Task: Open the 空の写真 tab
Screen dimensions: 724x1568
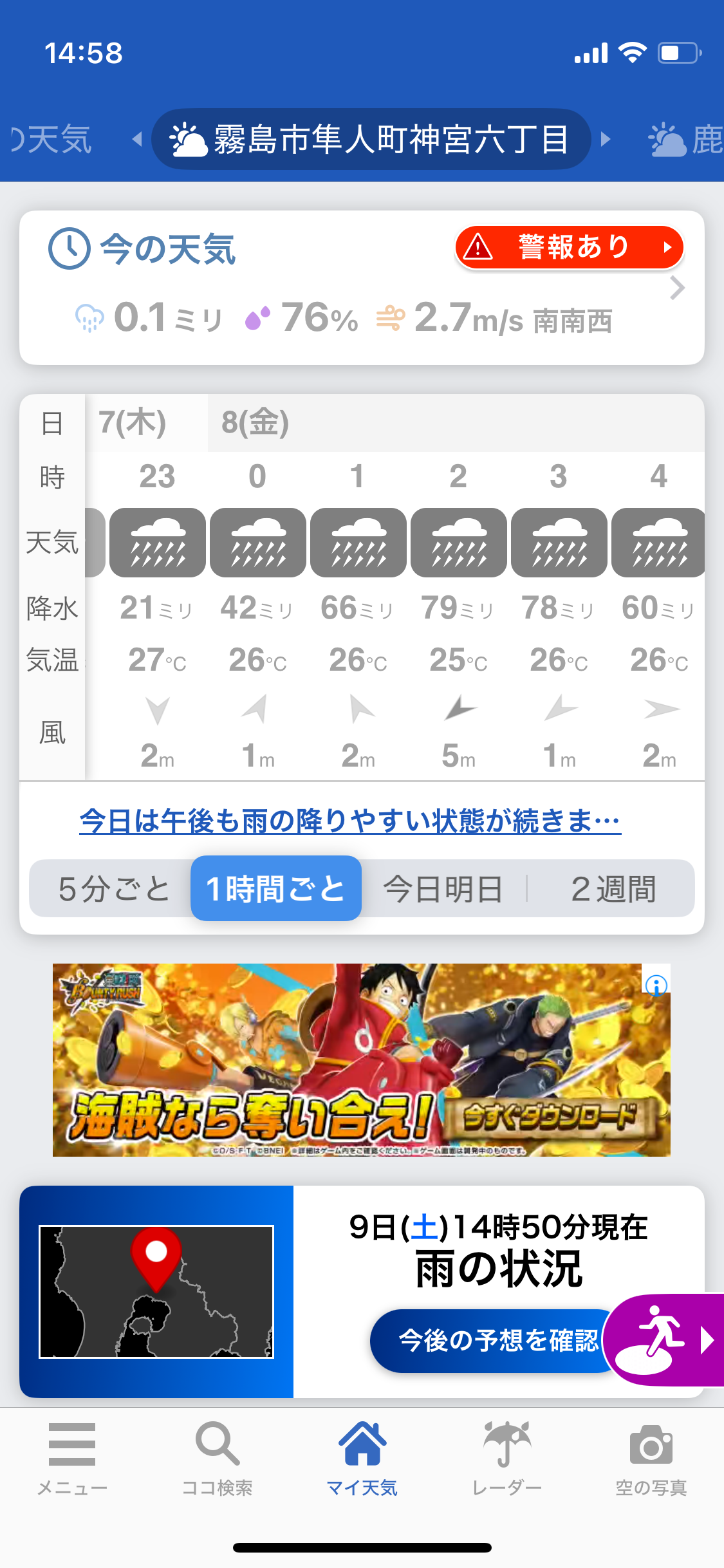Action: pyautogui.click(x=651, y=1459)
